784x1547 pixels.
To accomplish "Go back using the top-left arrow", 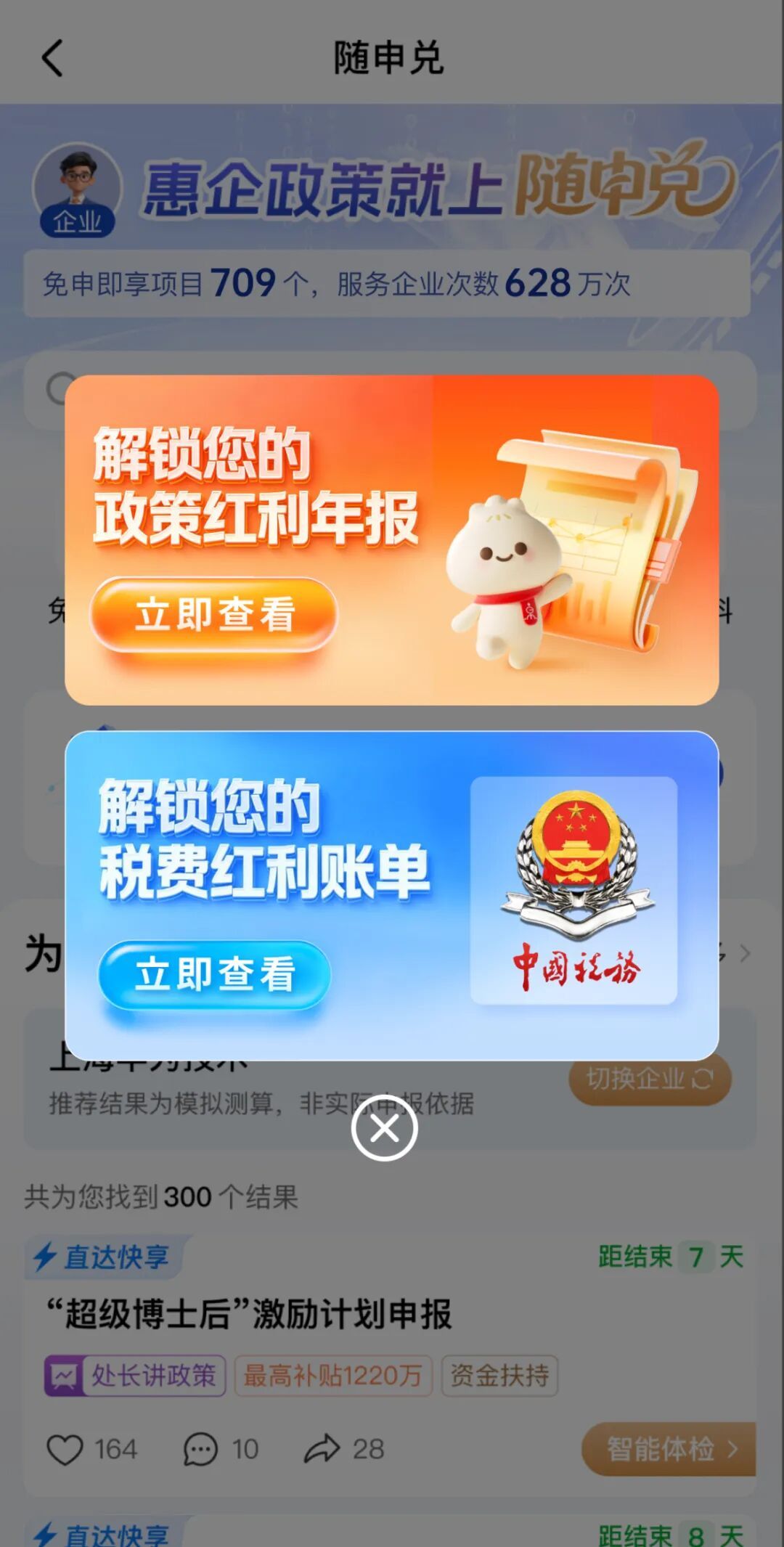I will [x=52, y=58].
